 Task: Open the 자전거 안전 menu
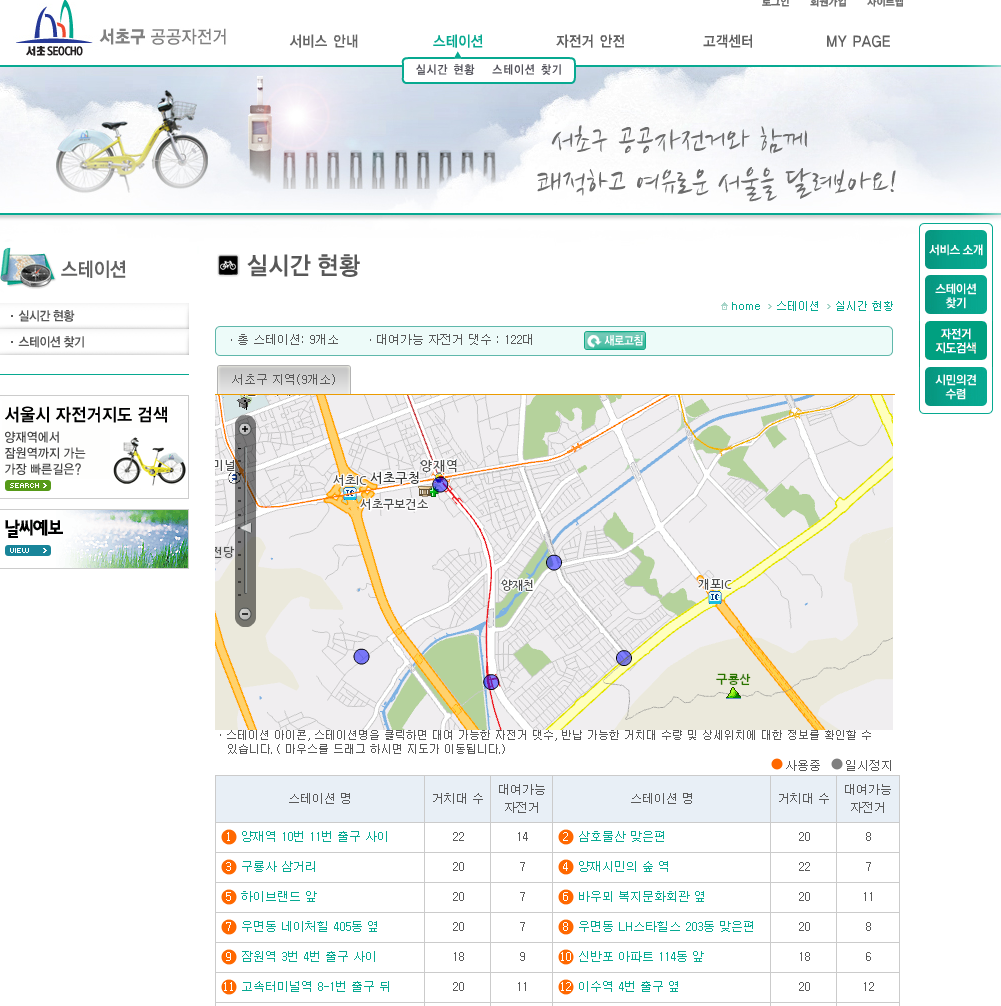[590, 41]
